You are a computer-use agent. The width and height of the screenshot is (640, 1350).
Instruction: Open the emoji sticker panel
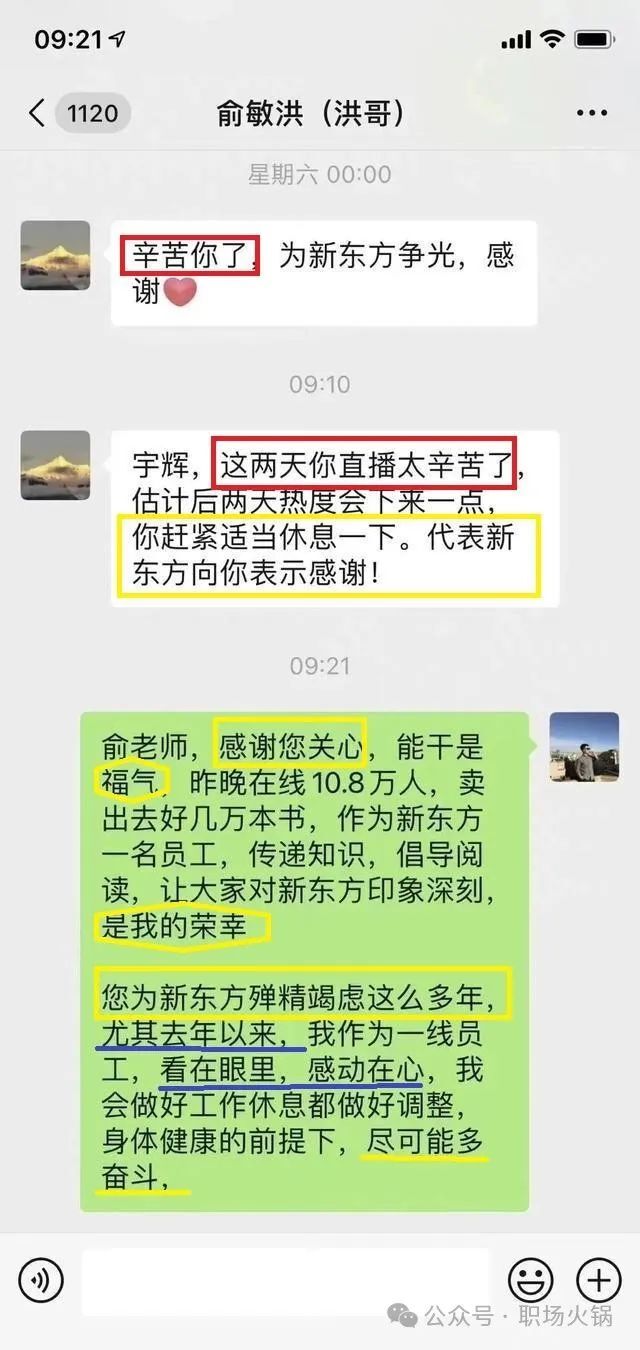(531, 1280)
